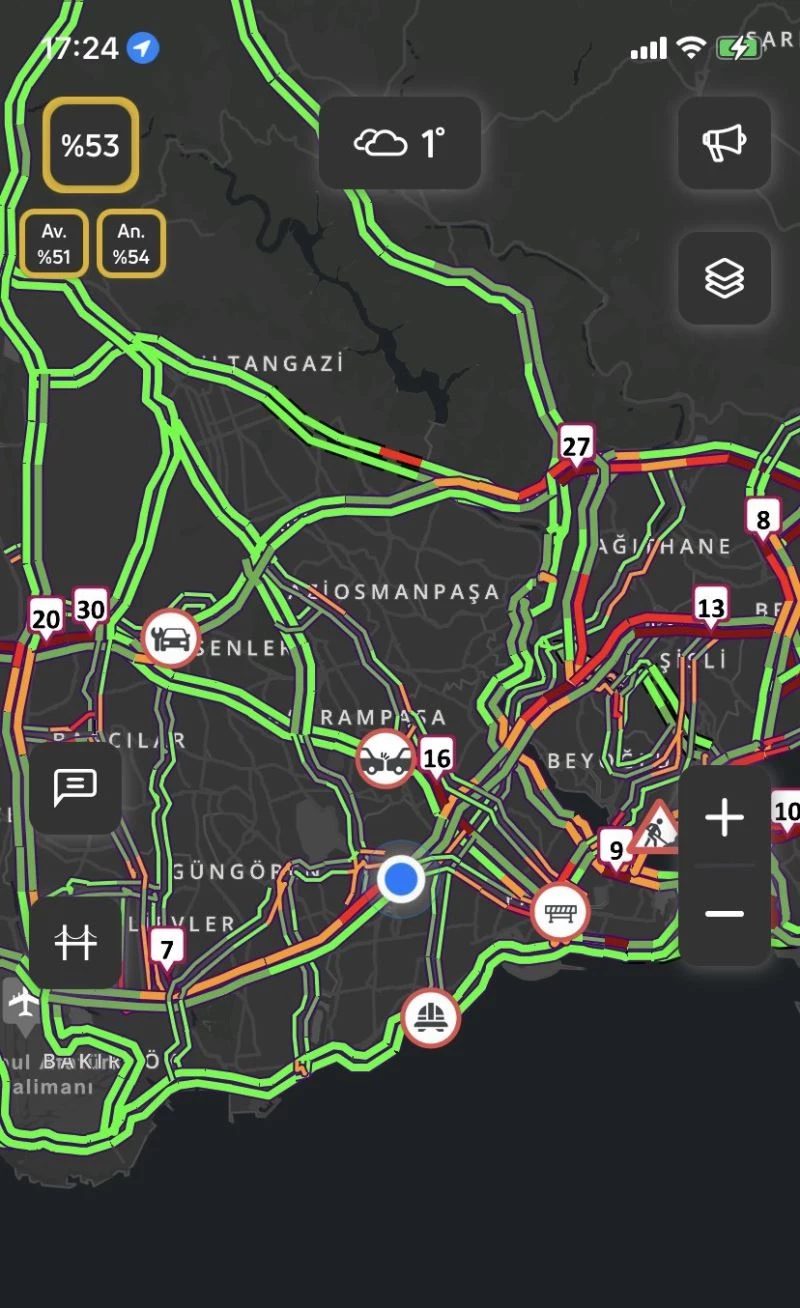
Task: Tap the marker numbered 7
Action: coord(166,949)
